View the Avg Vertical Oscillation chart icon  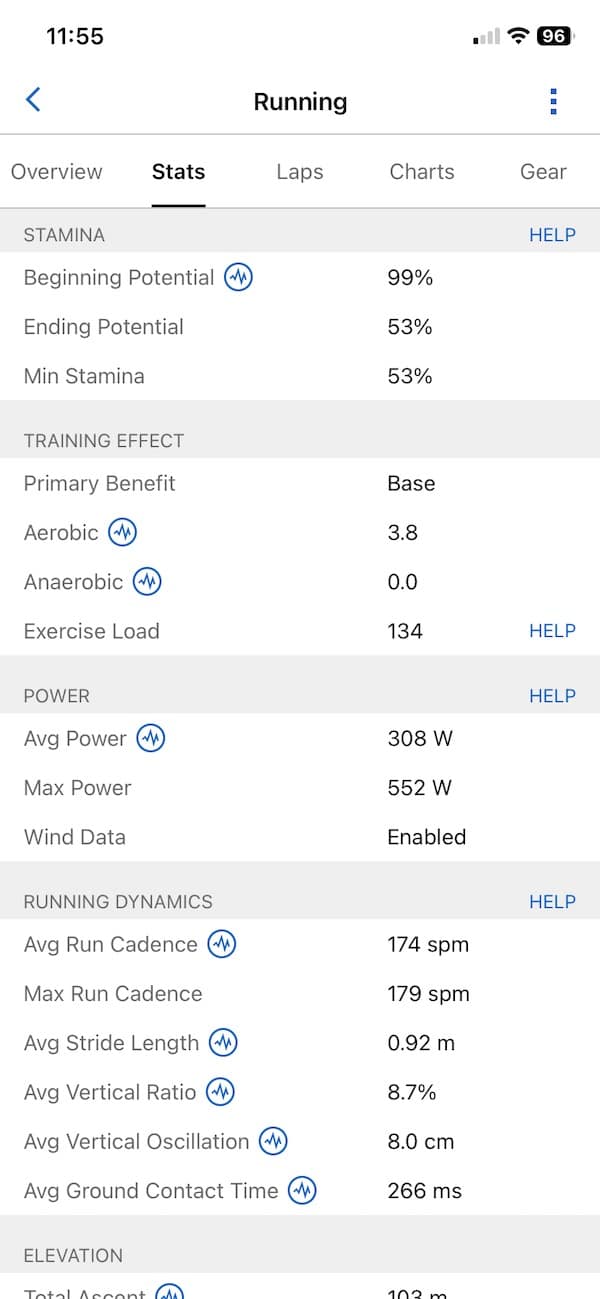point(273,1141)
